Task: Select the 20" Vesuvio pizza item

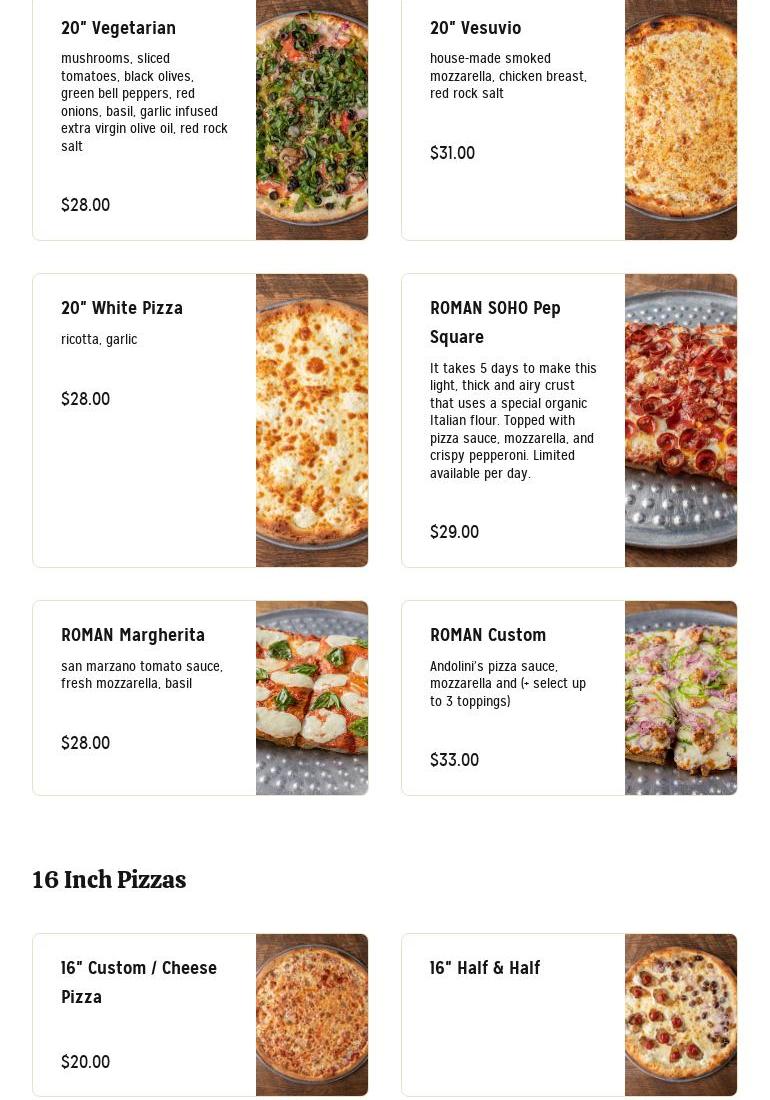Action: pyautogui.click(x=568, y=120)
